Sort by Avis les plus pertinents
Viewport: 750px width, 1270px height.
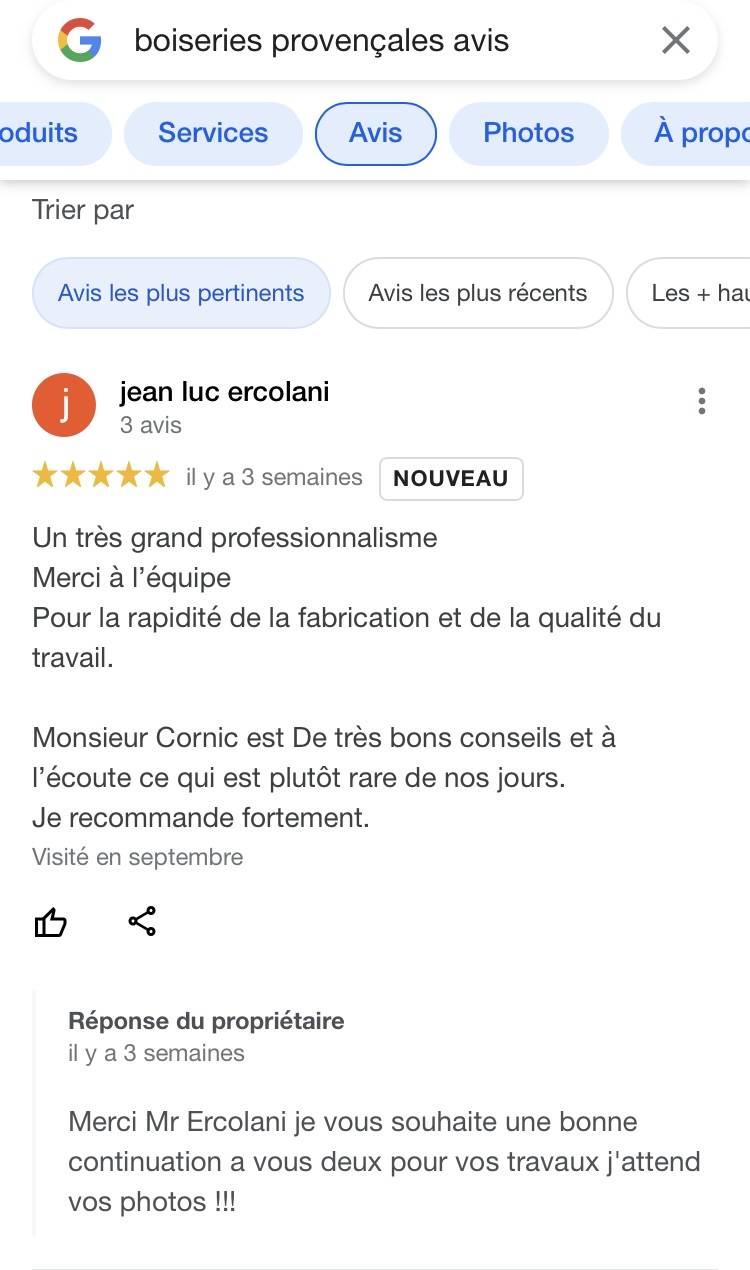[181, 293]
